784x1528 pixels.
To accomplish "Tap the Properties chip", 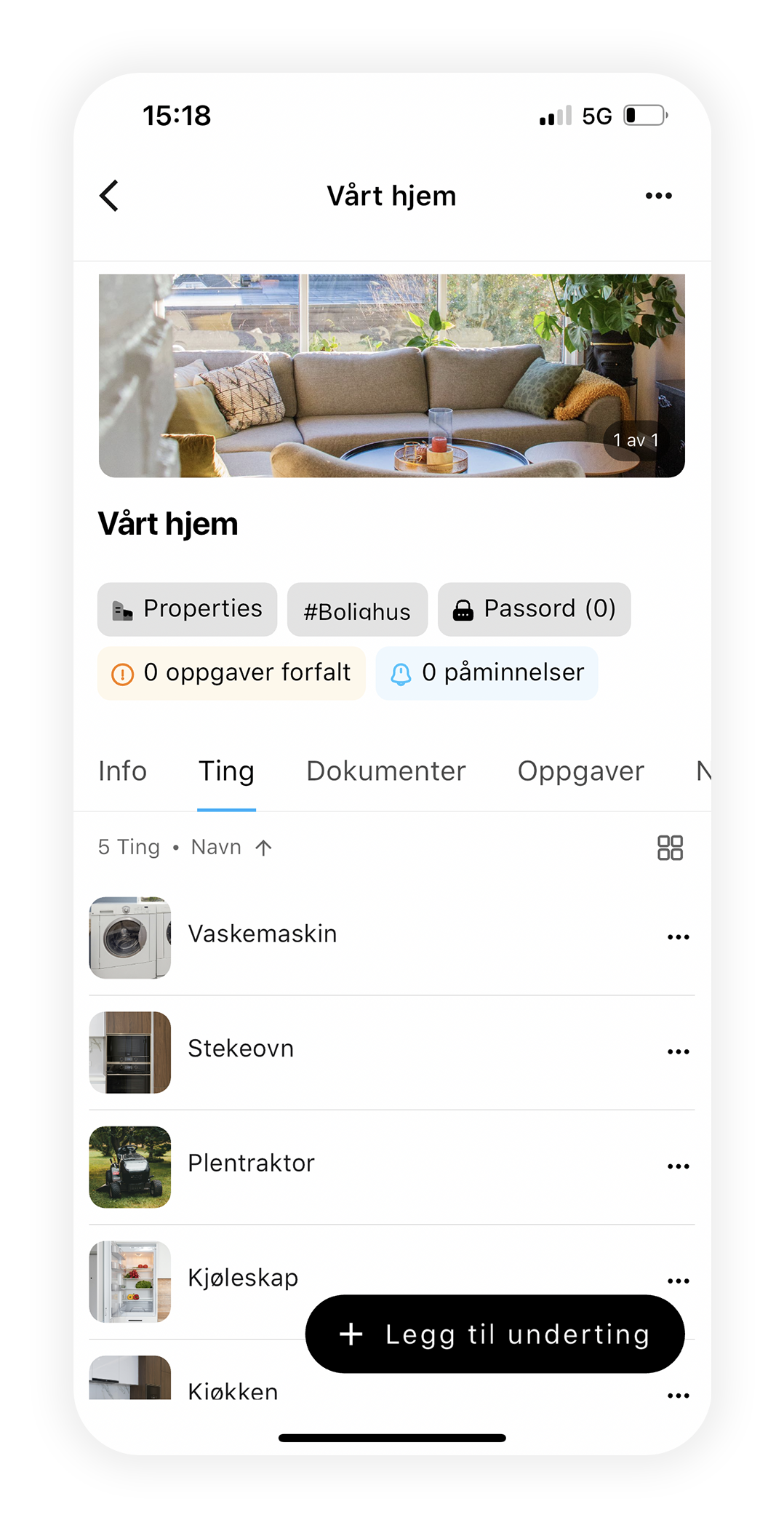I will (188, 609).
